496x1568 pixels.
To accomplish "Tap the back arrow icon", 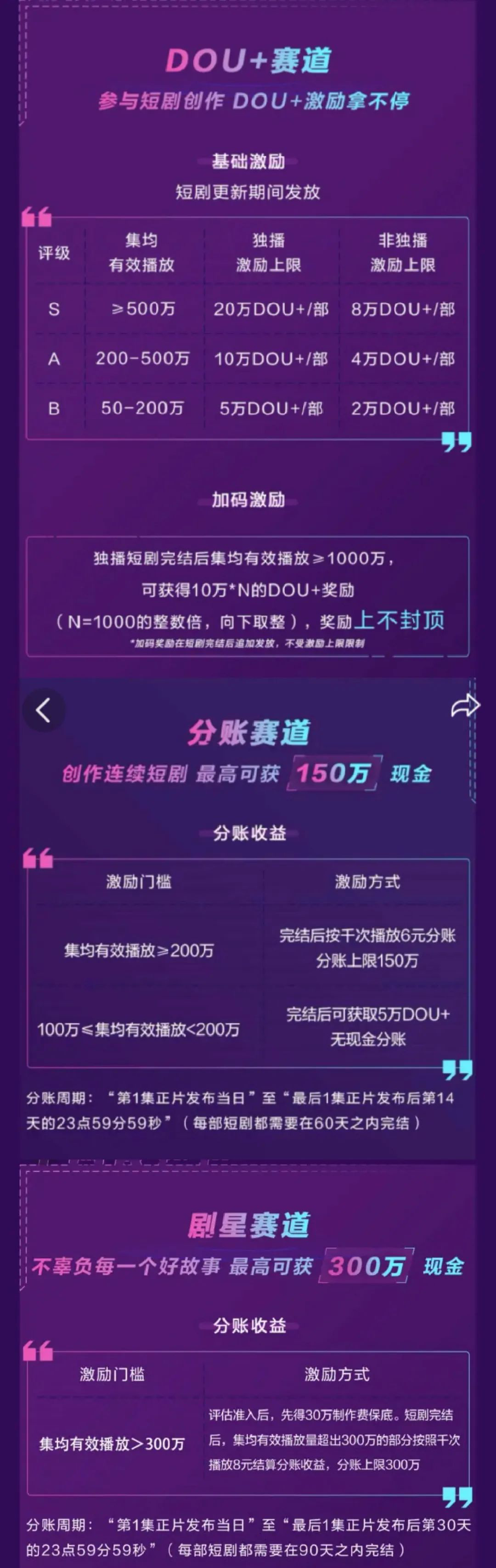I will (x=43, y=710).
